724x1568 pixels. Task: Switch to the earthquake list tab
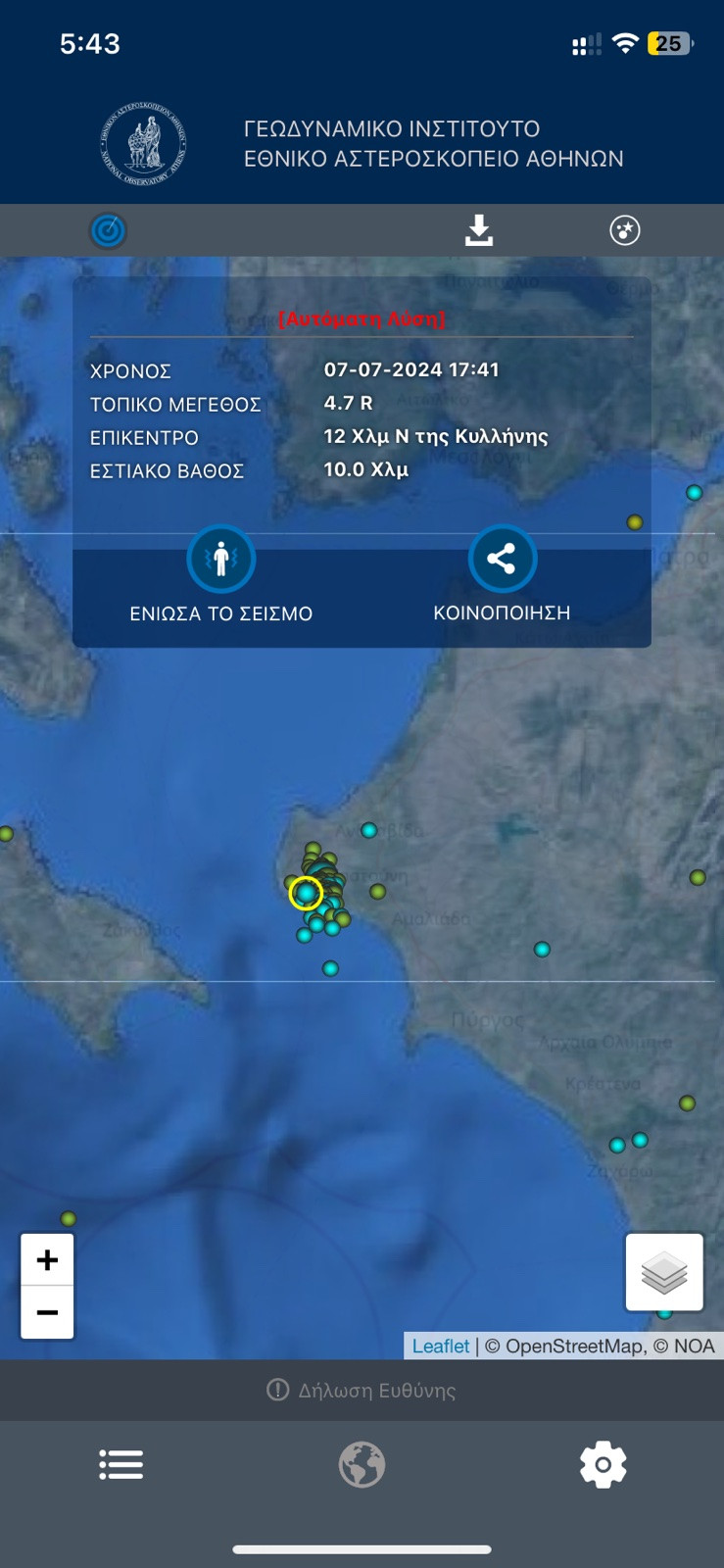coord(121,1464)
